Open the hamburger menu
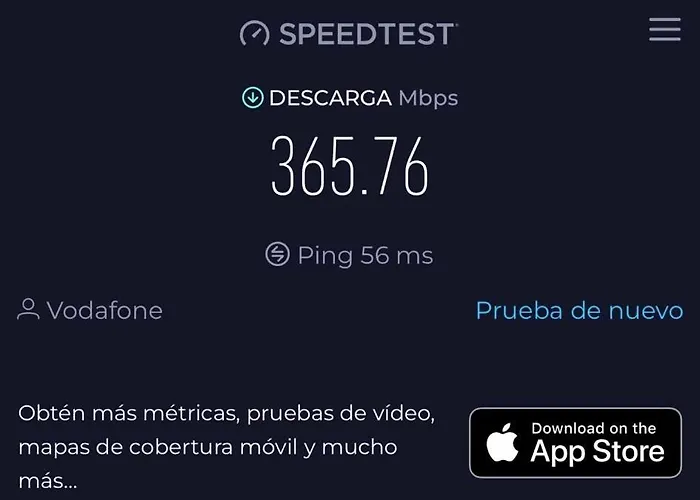The height and width of the screenshot is (500, 700). (x=664, y=30)
